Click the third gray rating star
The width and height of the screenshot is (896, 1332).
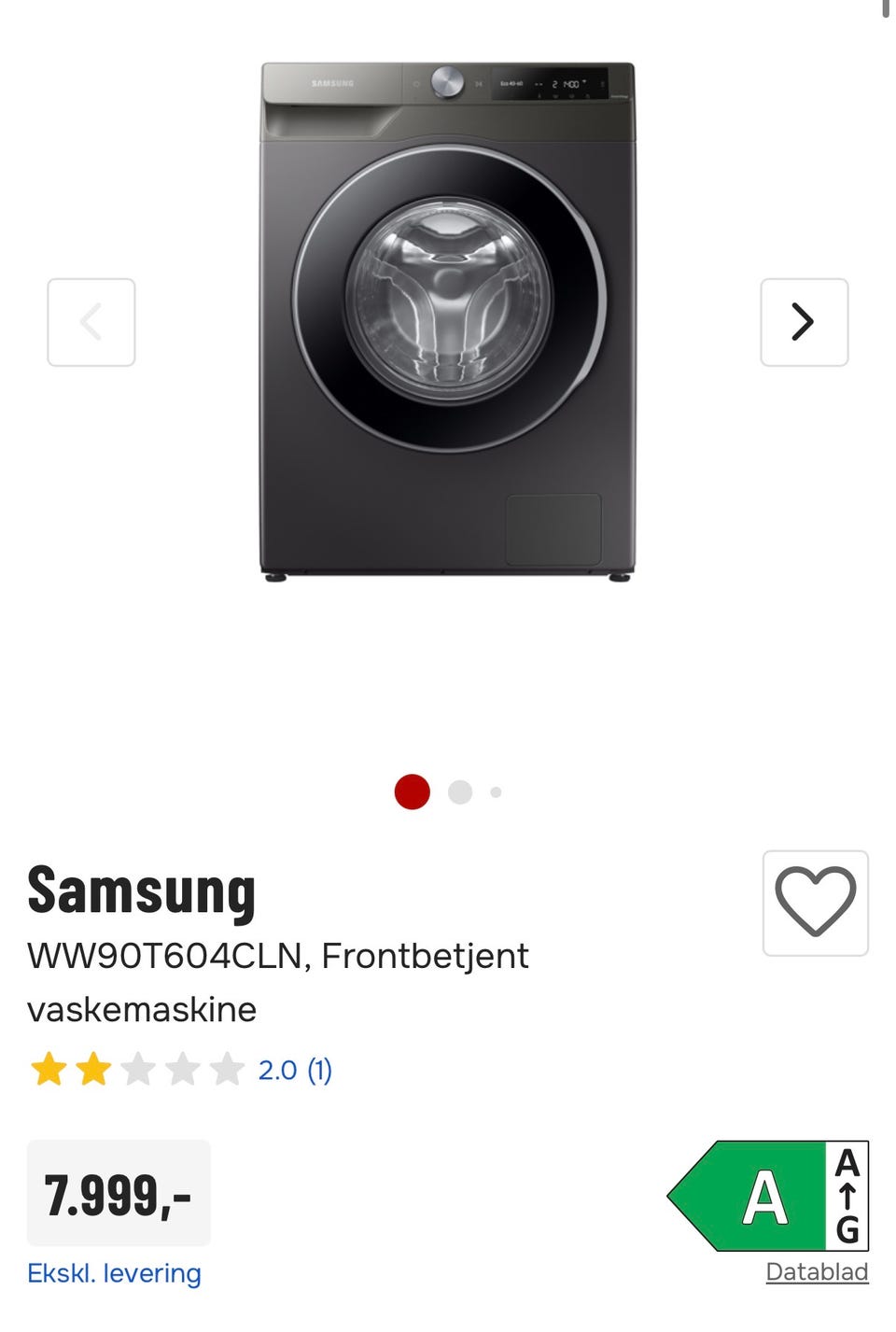pyautogui.click(x=139, y=1070)
